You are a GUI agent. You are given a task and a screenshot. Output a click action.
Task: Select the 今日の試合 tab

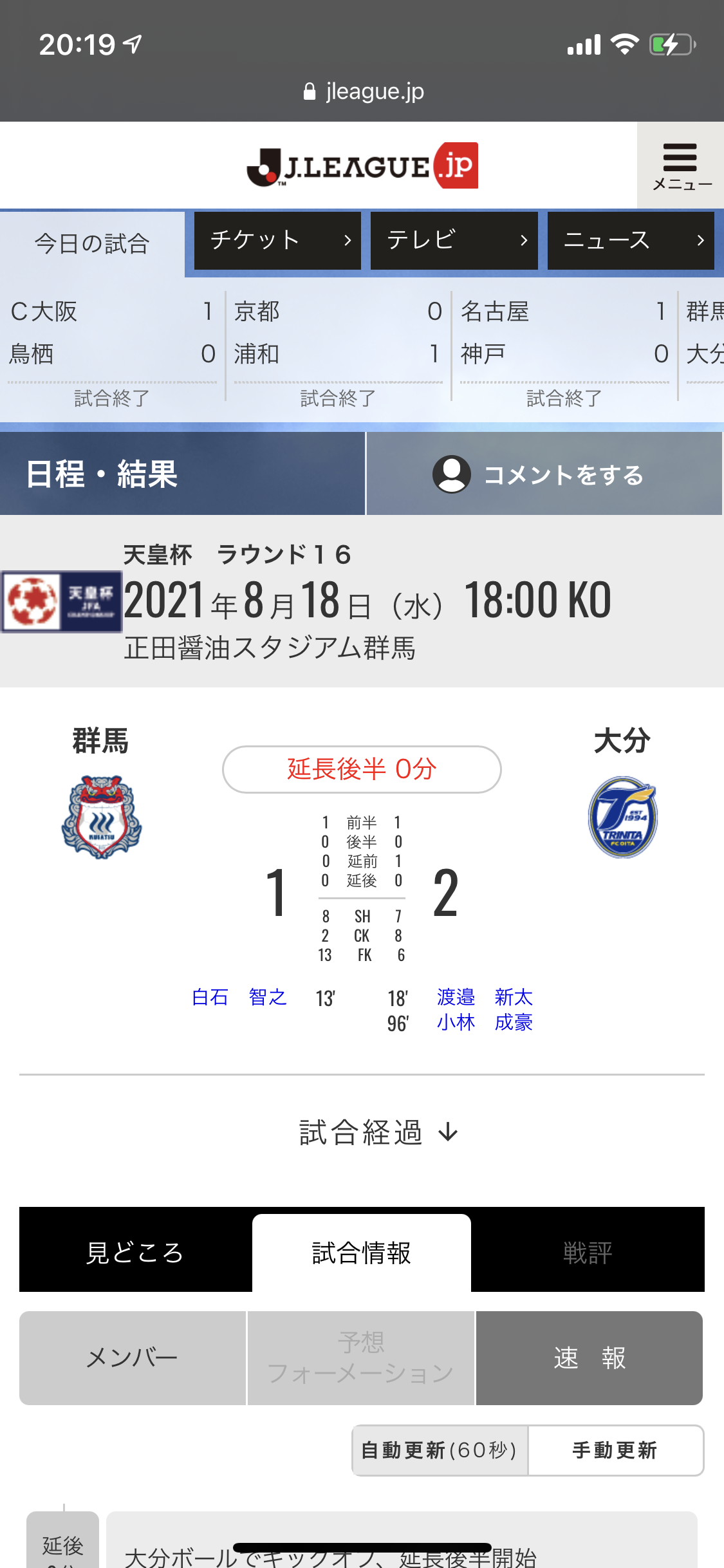92,244
